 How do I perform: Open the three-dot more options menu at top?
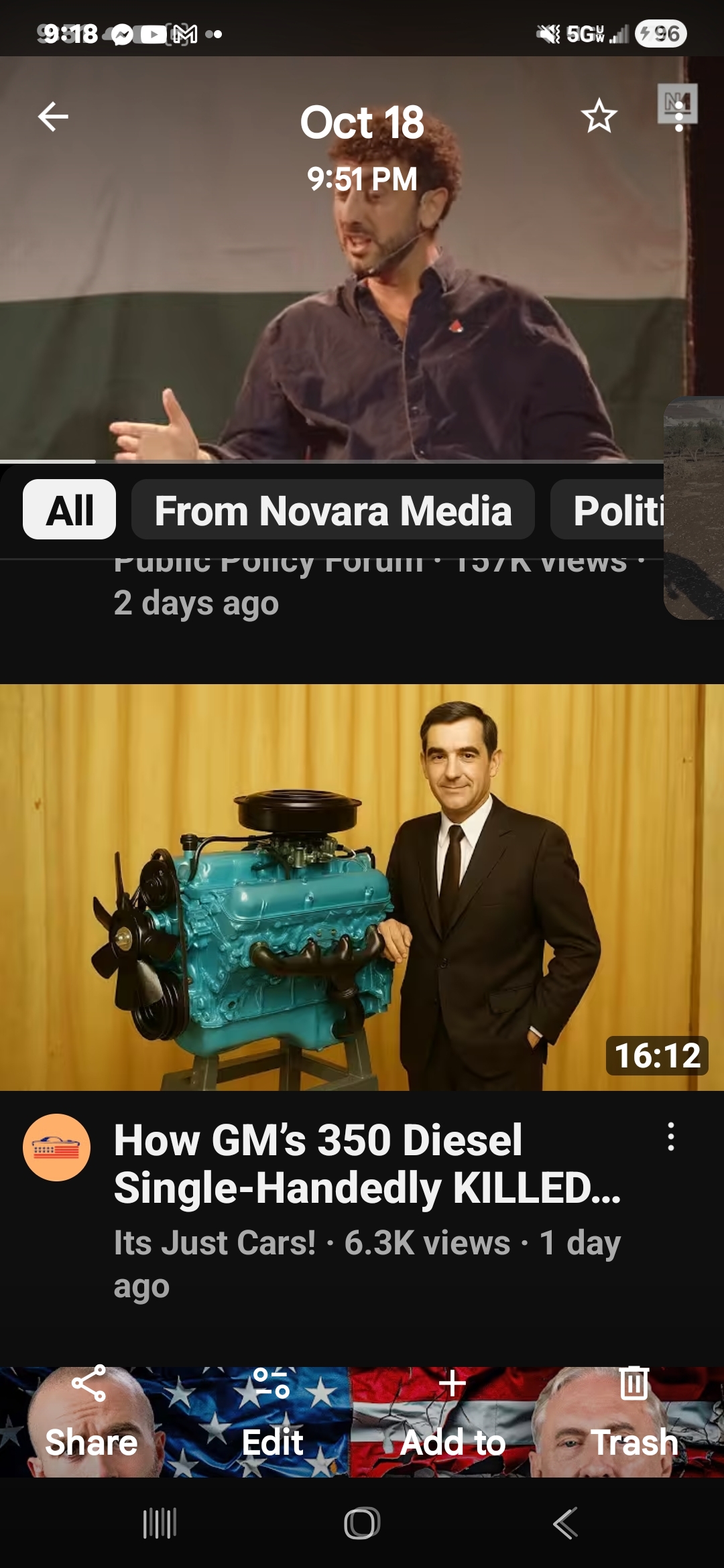point(678,117)
